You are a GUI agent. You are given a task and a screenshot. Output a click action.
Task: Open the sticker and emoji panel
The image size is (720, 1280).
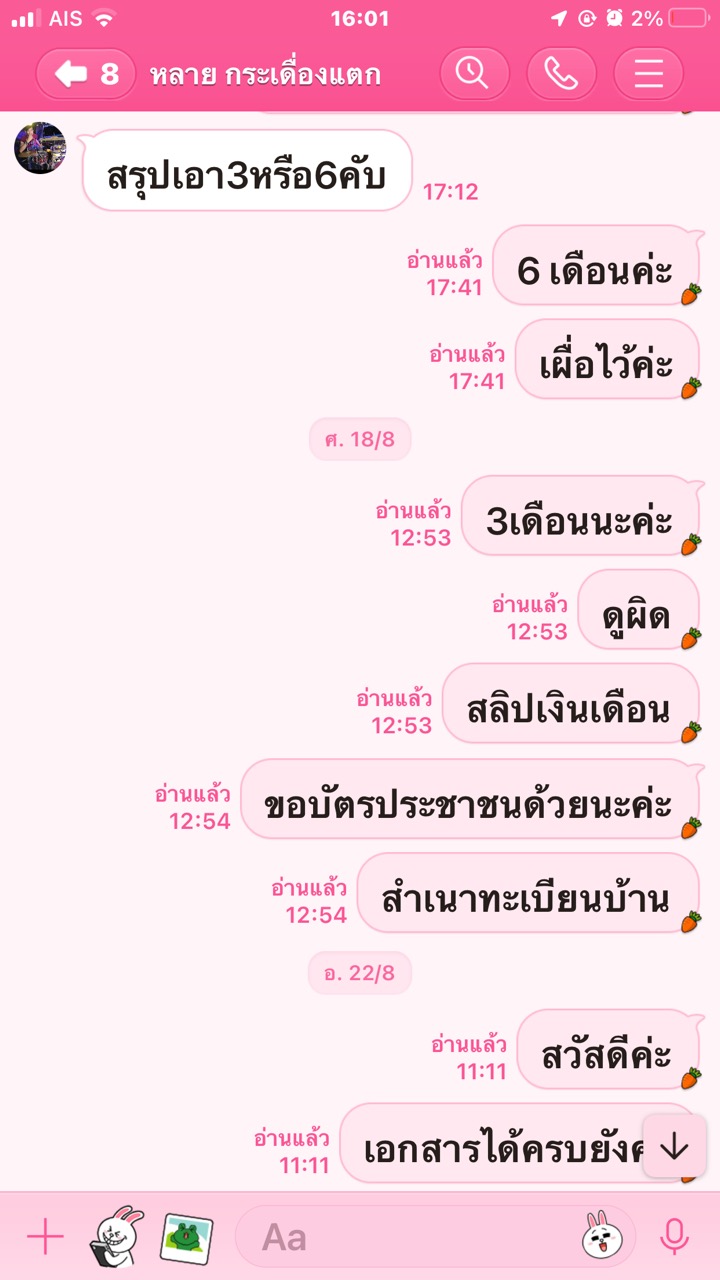point(603,1237)
